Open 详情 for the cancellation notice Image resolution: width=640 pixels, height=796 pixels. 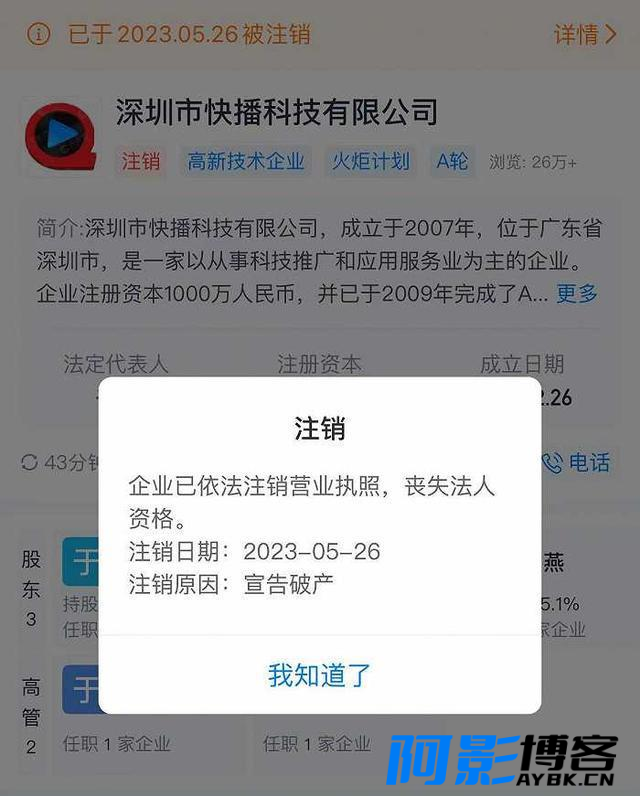585,34
